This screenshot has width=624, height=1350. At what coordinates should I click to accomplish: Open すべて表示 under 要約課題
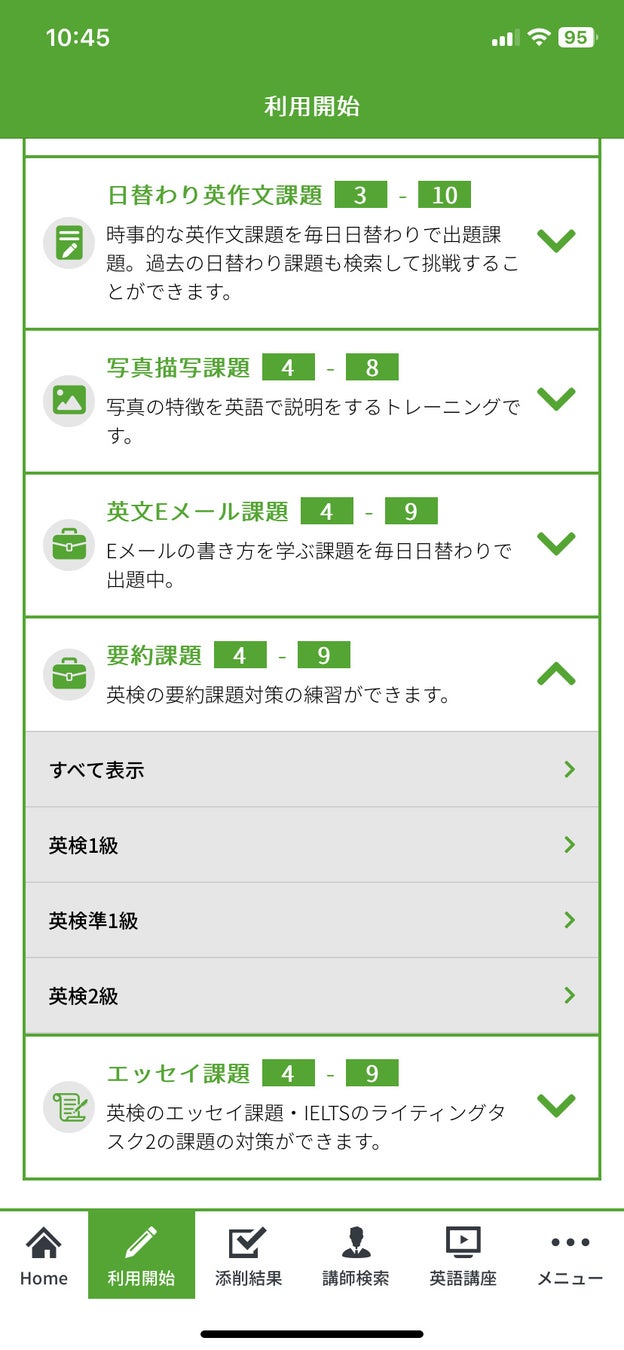pos(312,769)
